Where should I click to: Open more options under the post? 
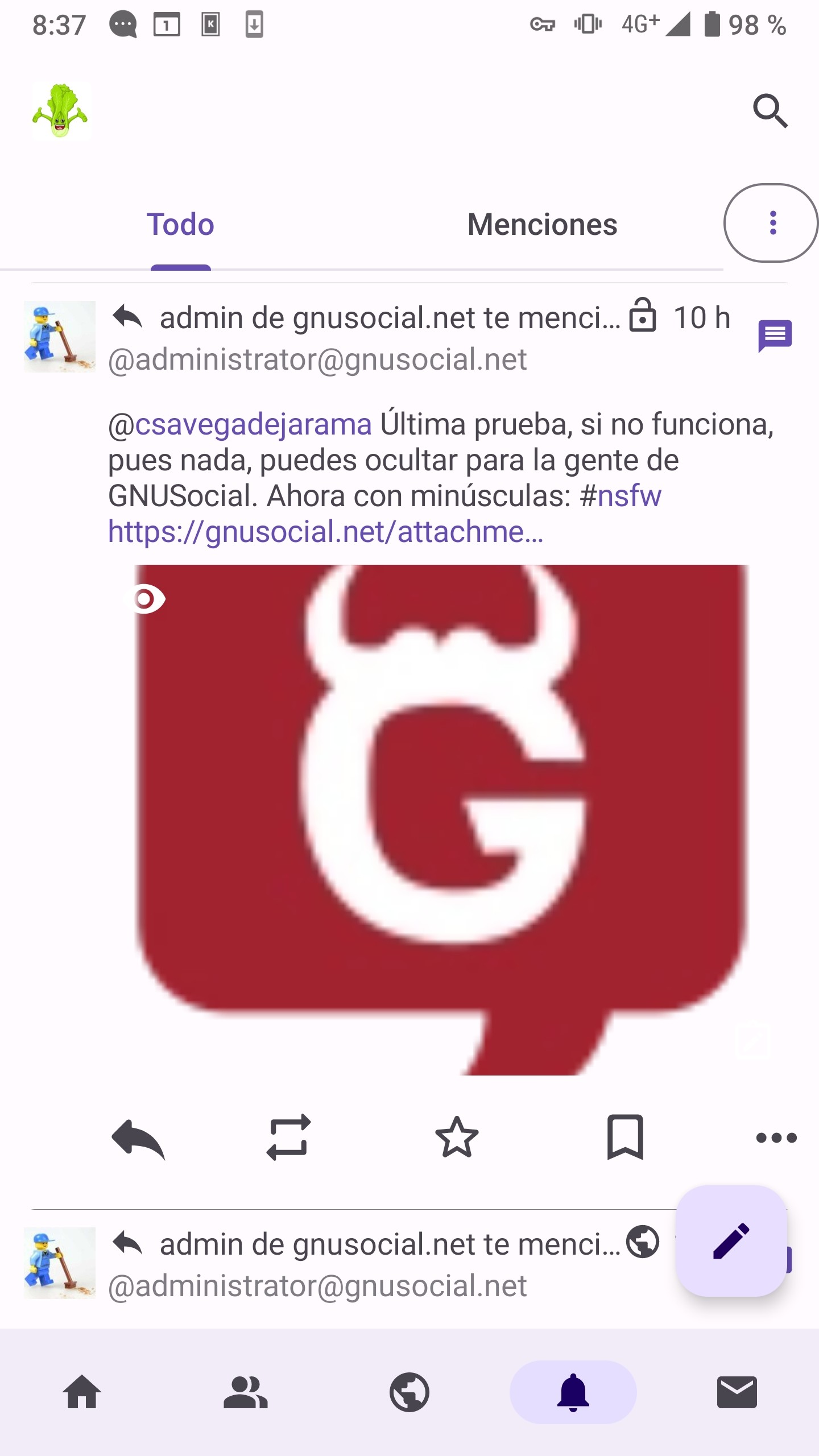point(776,1138)
